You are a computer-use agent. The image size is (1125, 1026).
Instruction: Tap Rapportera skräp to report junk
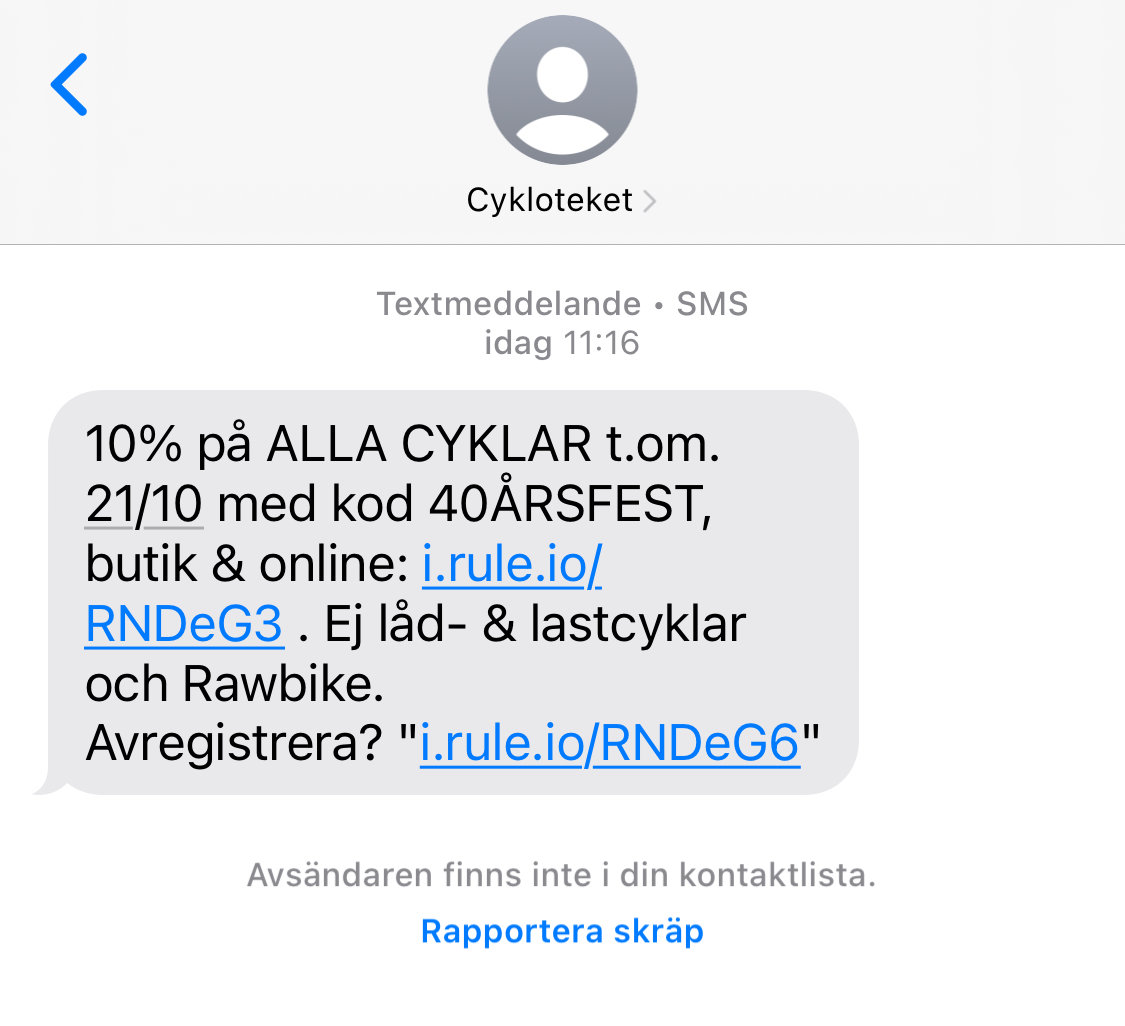562,931
